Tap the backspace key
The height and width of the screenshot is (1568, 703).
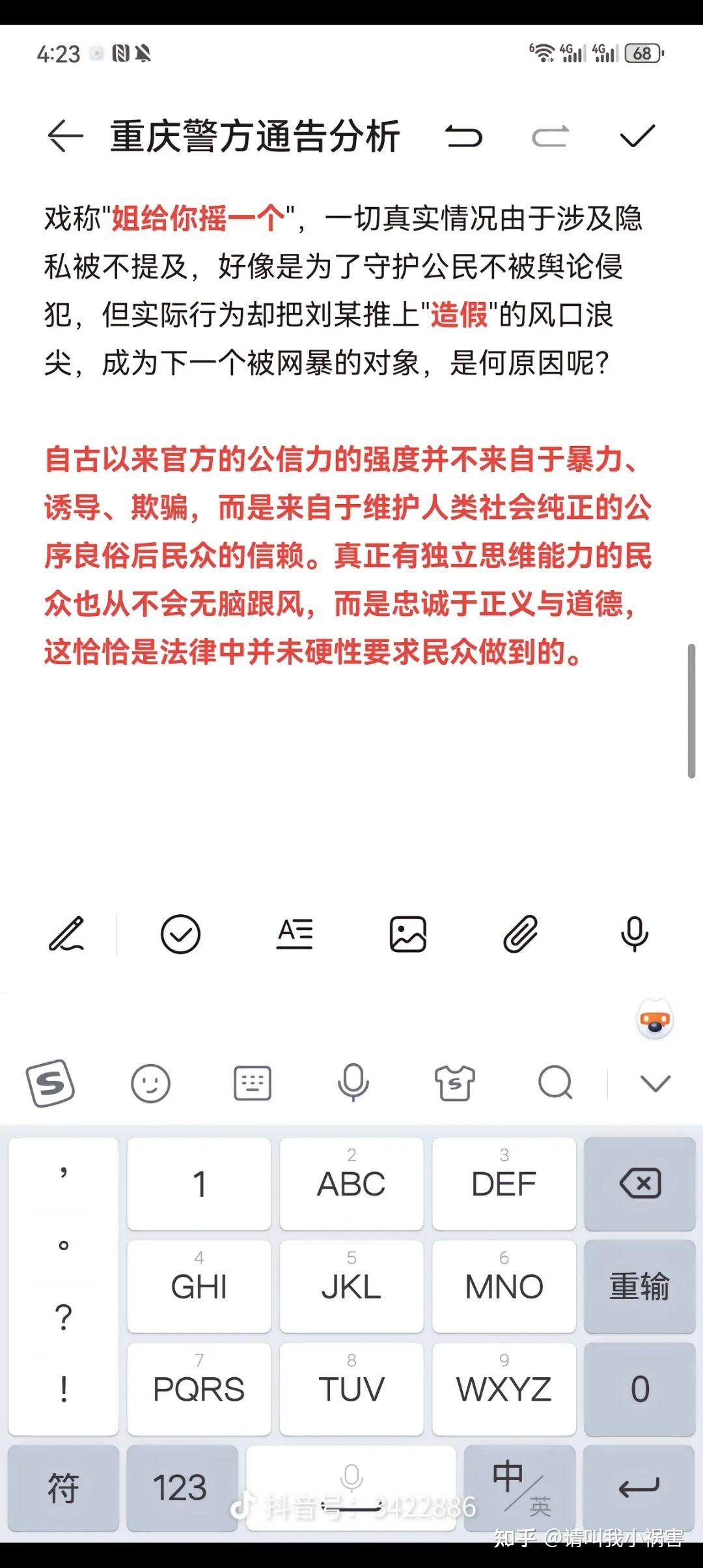[640, 1183]
